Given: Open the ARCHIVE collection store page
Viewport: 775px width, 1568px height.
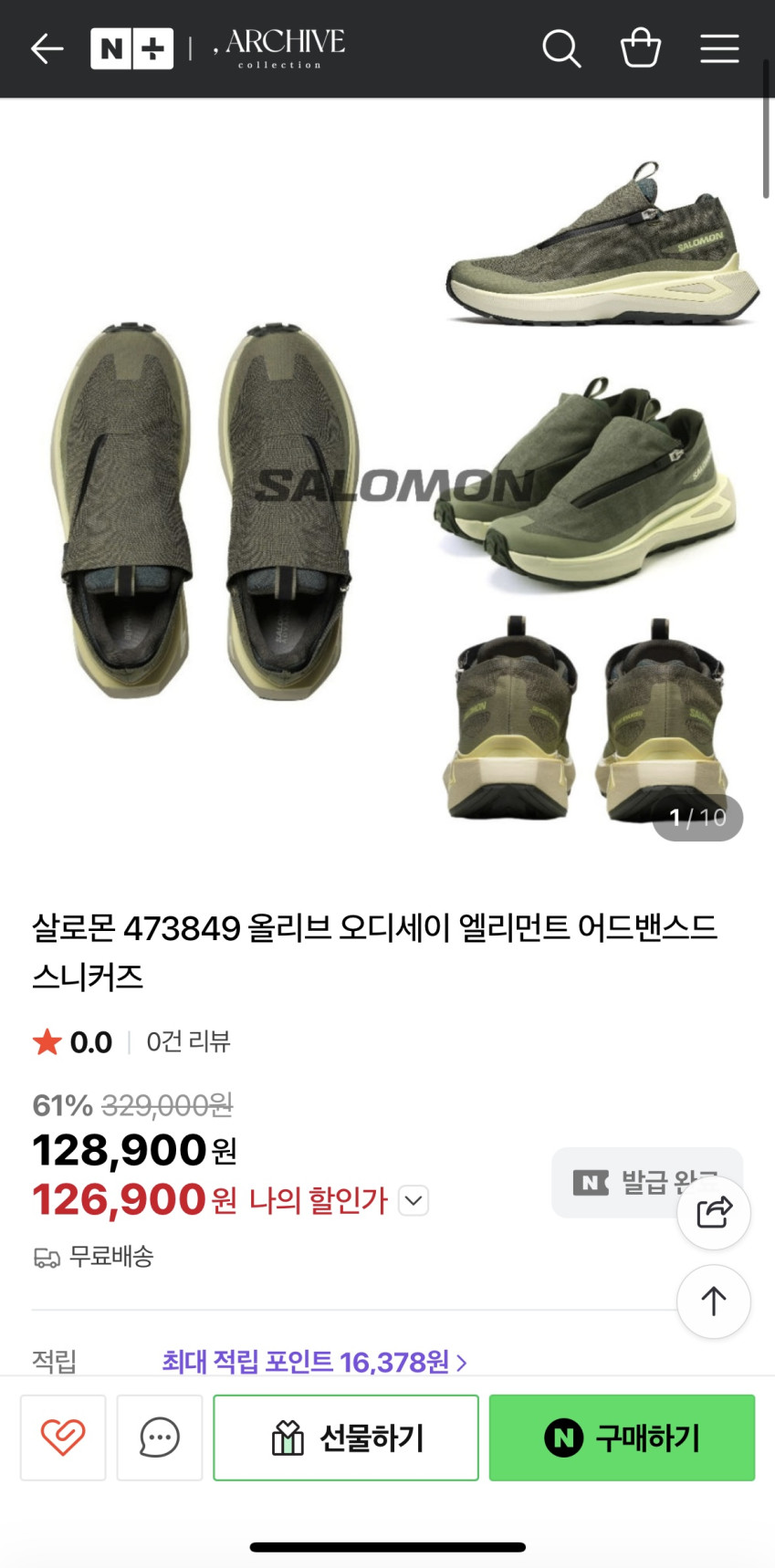Looking at the screenshot, I should coord(278,48).
